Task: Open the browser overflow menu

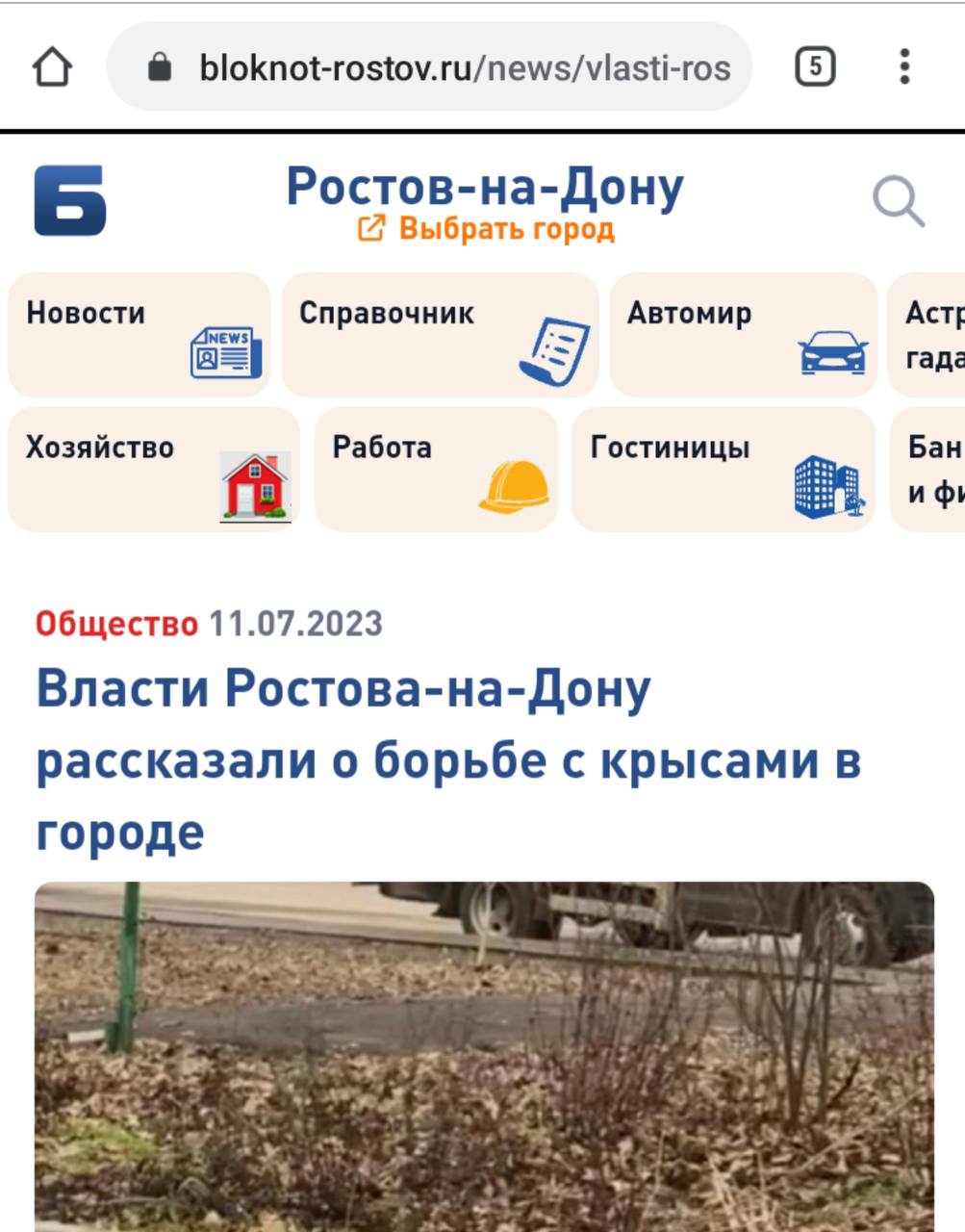Action: click(x=903, y=67)
